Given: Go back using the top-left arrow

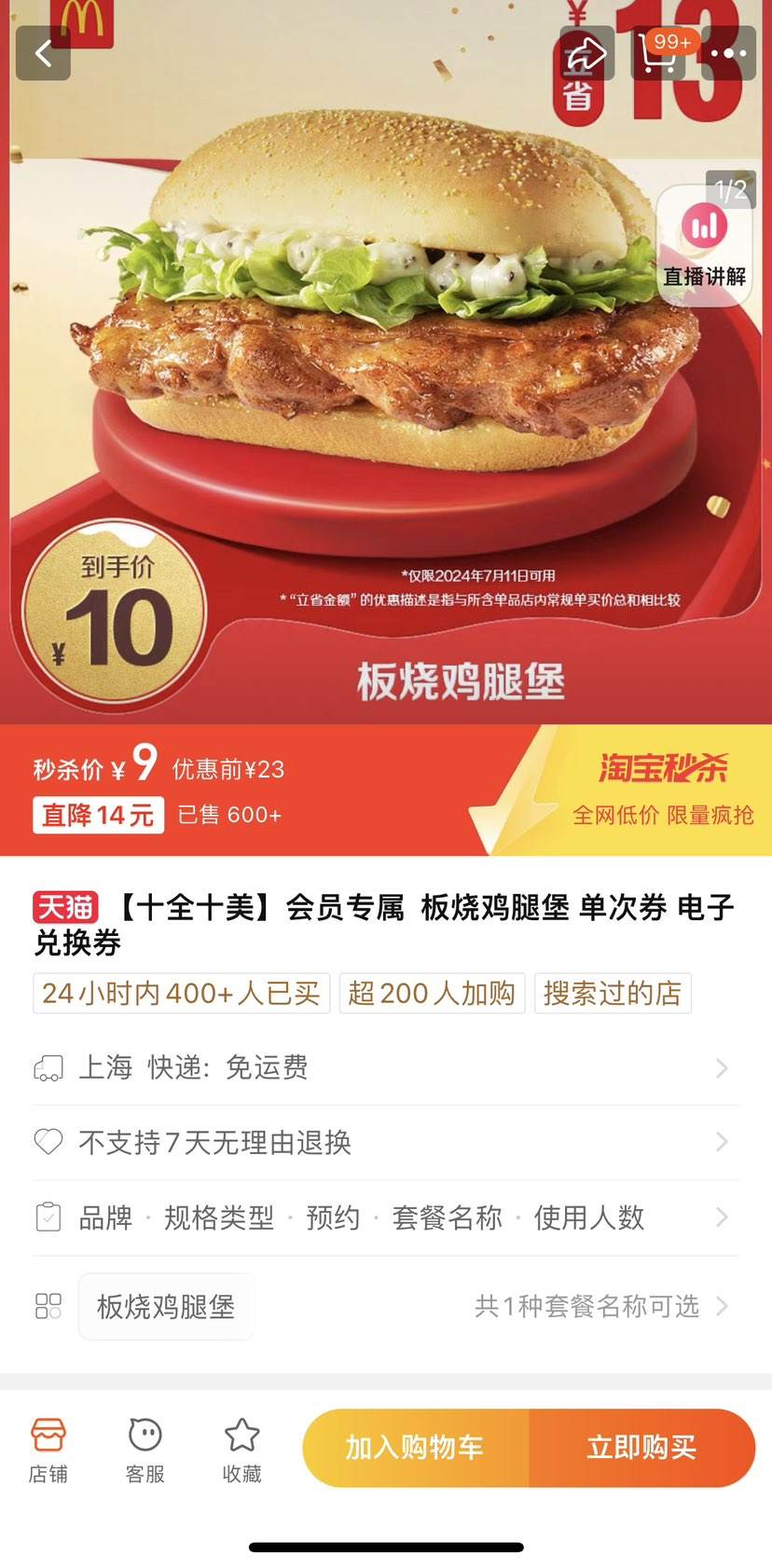Looking at the screenshot, I should (43, 53).
